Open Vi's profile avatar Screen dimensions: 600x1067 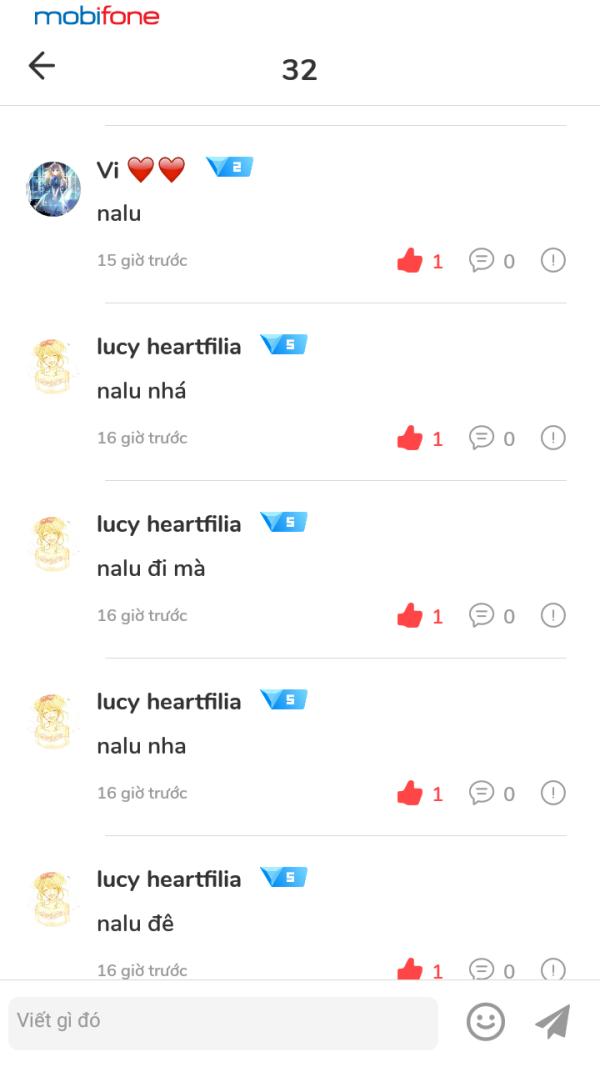click(53, 189)
